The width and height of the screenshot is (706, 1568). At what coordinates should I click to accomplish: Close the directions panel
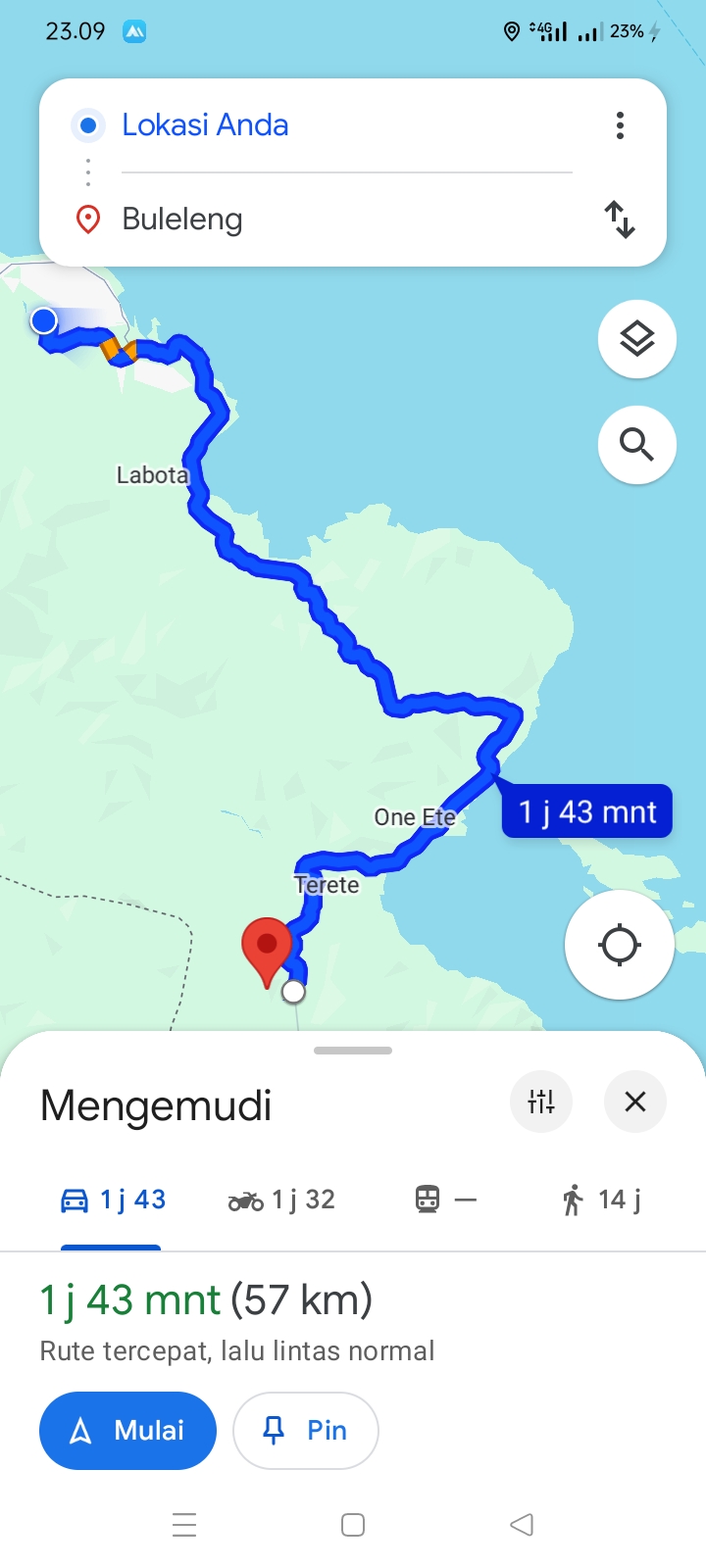coord(635,1102)
